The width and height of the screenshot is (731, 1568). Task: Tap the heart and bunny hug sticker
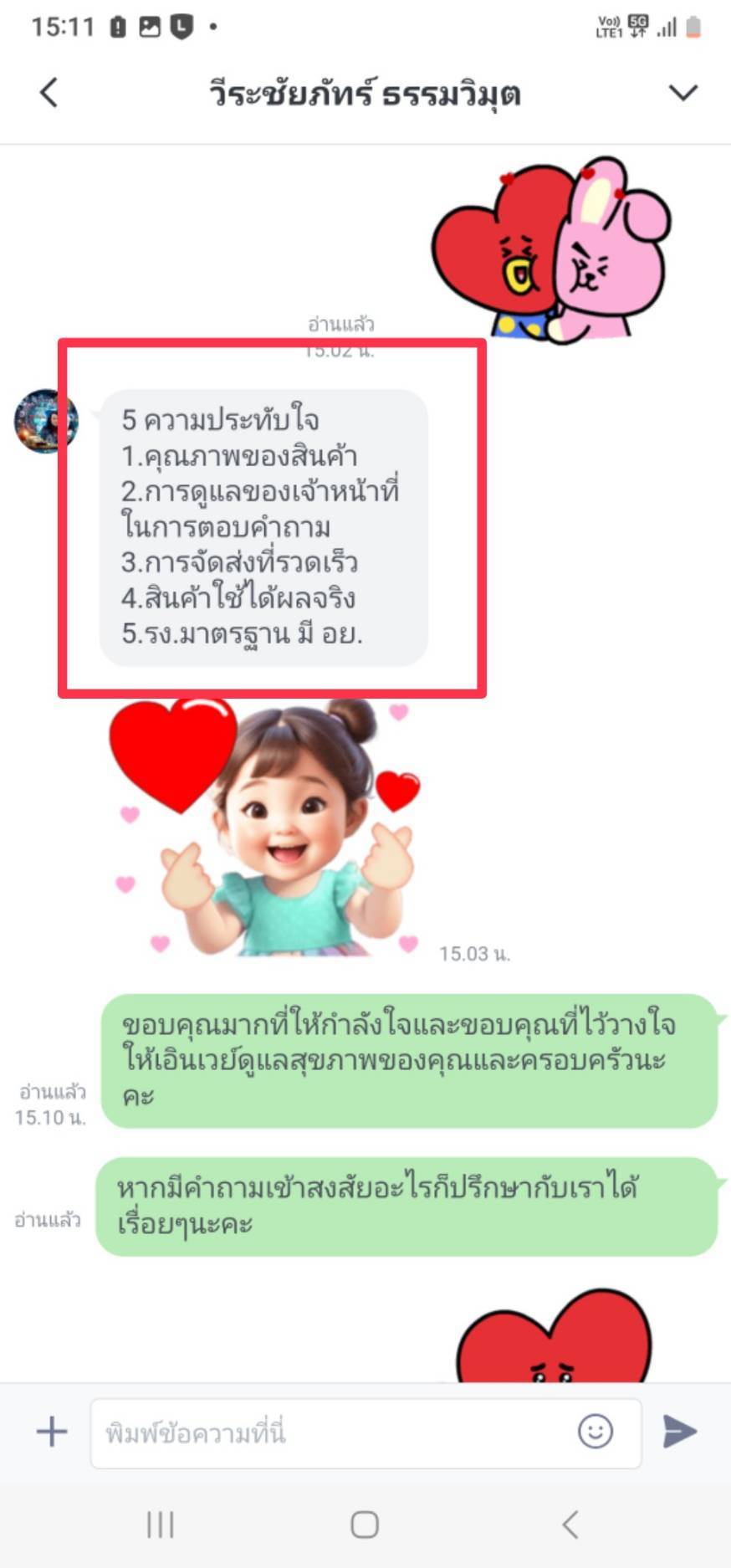pos(551,249)
